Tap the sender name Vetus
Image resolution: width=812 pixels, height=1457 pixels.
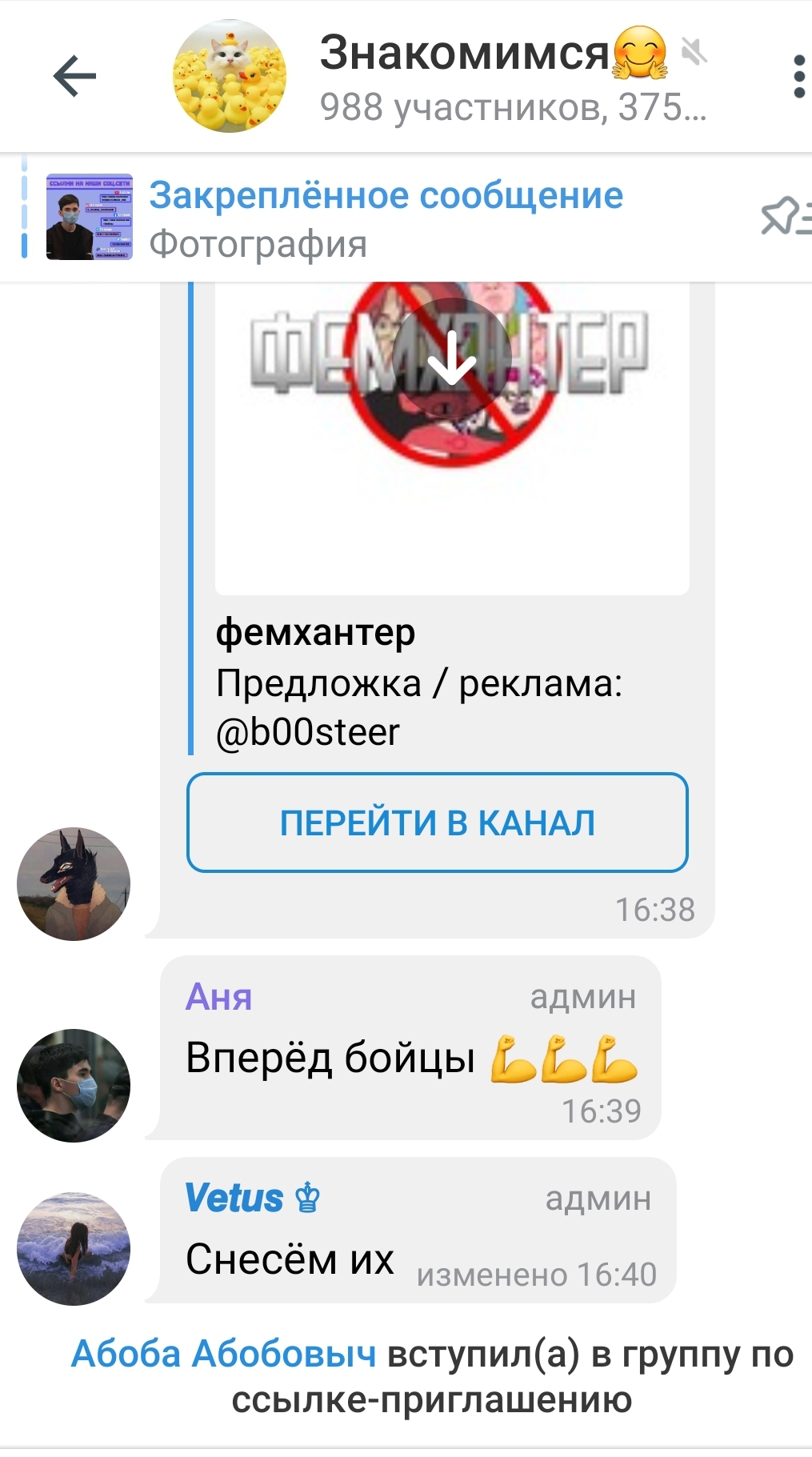click(234, 1199)
